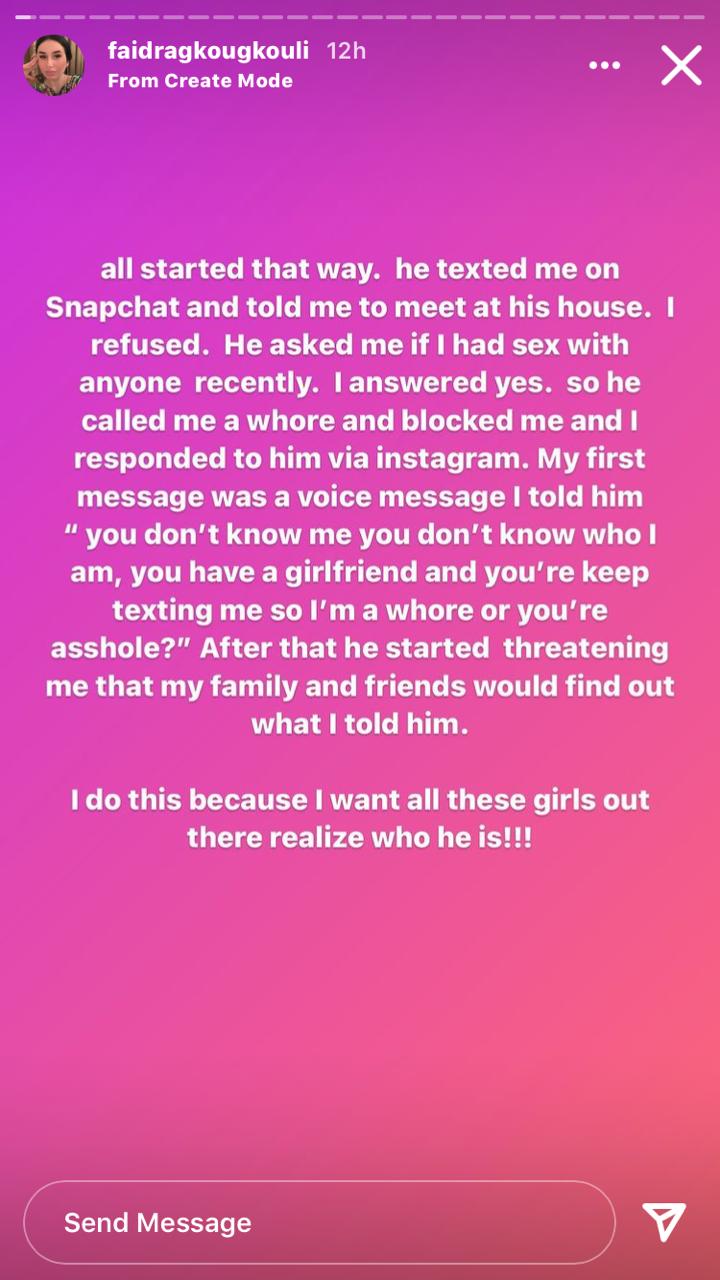Open faidragkougkouli's profile picture
This screenshot has width=720, height=1280.
pos(54,65)
